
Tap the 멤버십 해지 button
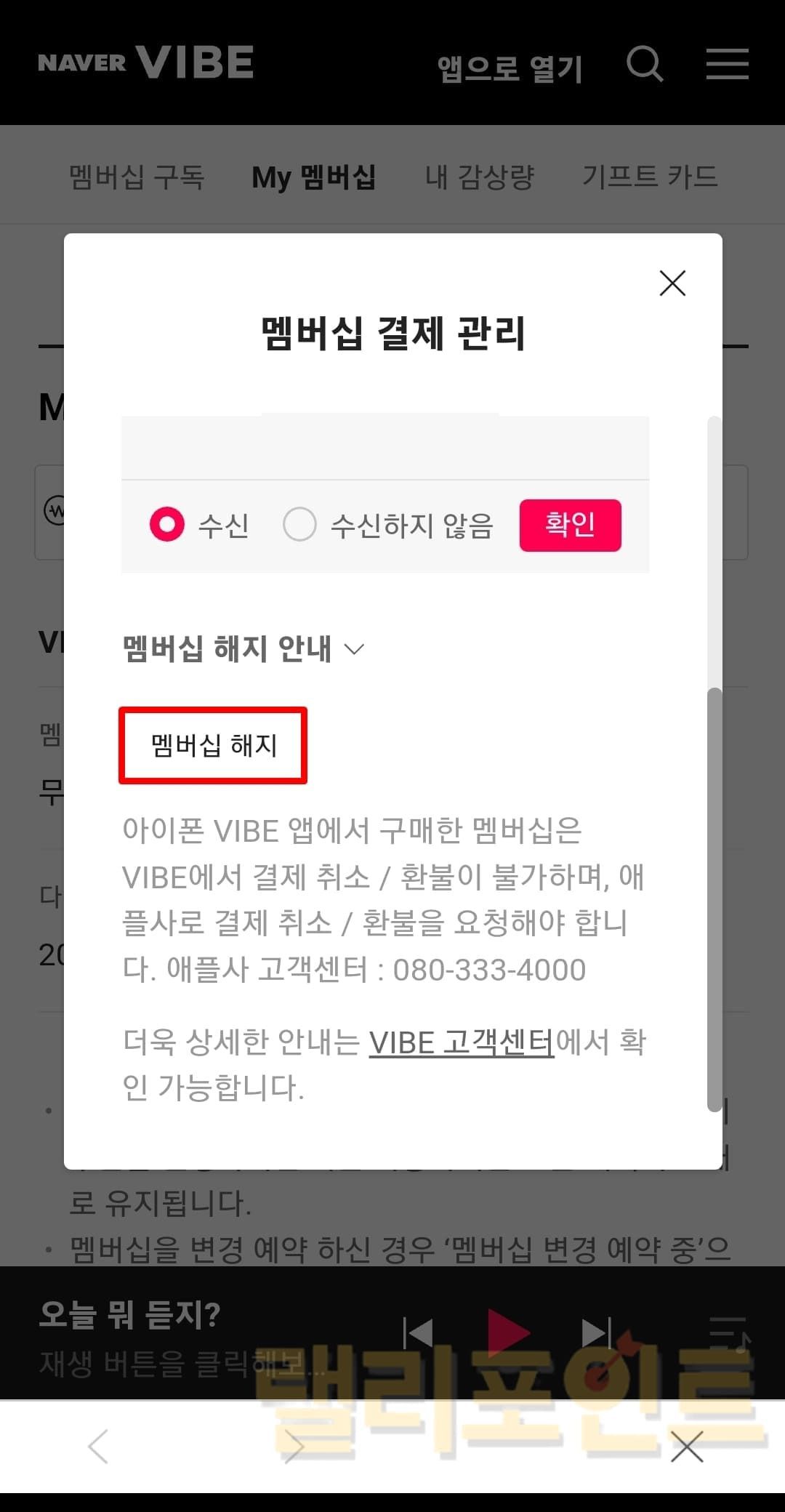click(213, 745)
